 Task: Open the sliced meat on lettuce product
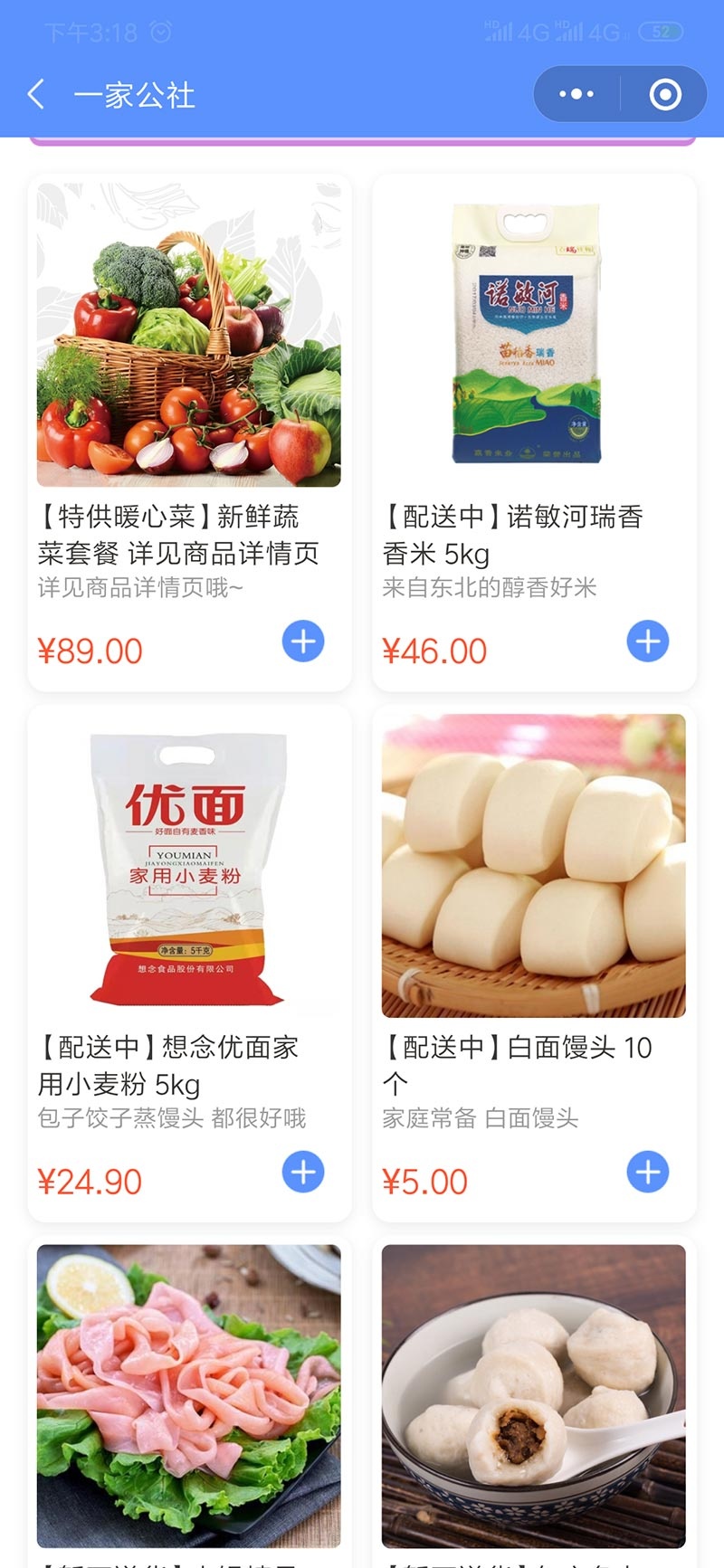(189, 1395)
